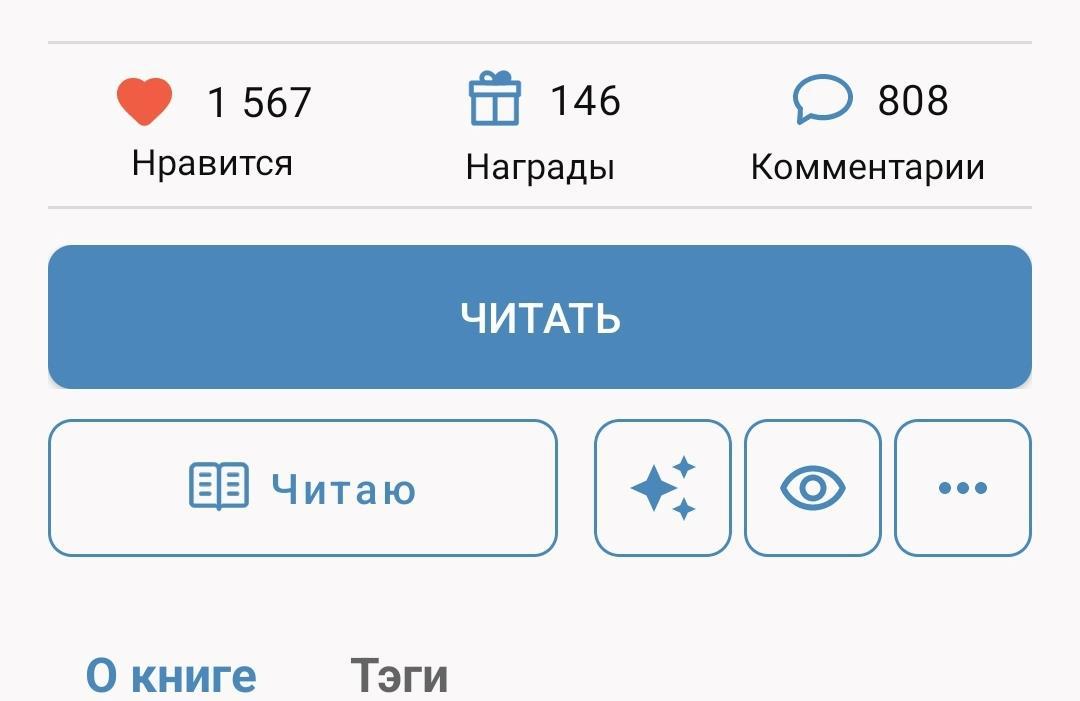Change the Читаю library status
The image size is (1080, 701).
(x=302, y=488)
